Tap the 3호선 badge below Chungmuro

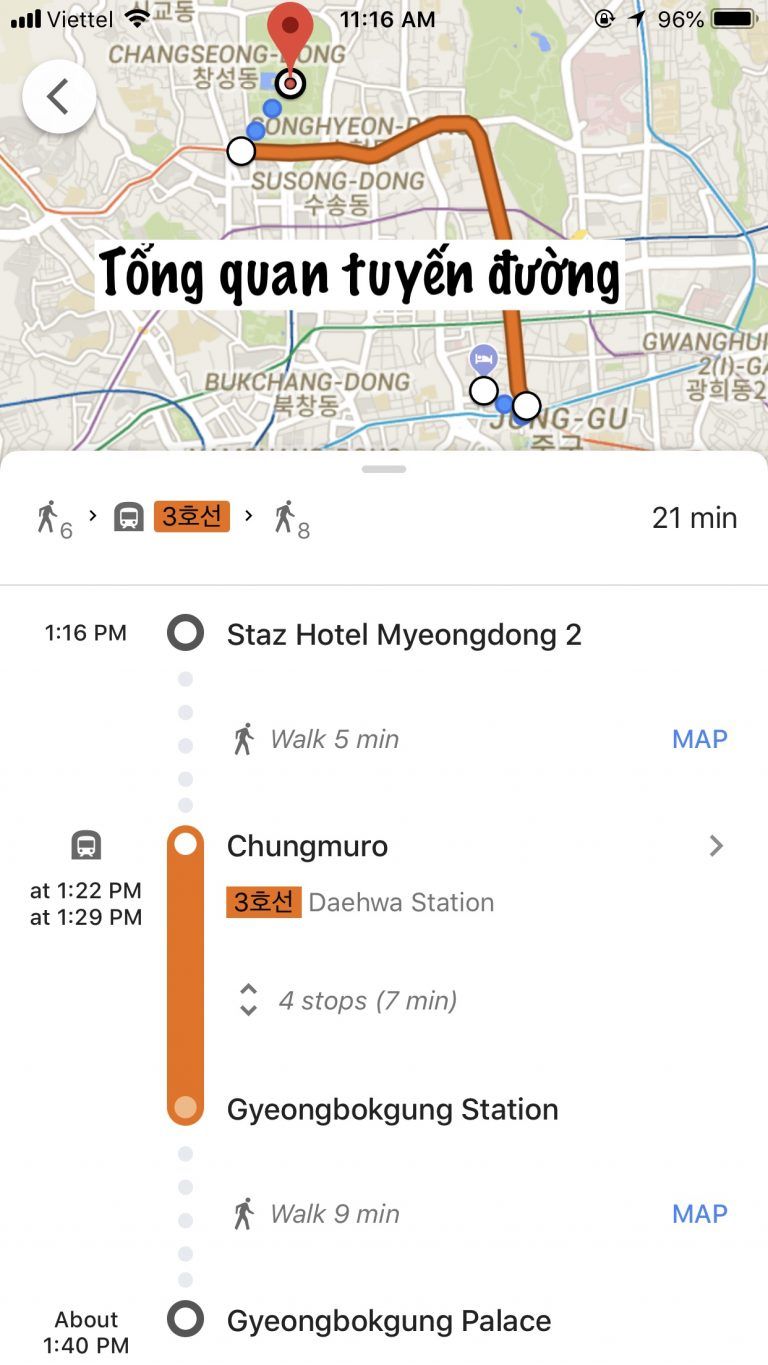tap(264, 901)
